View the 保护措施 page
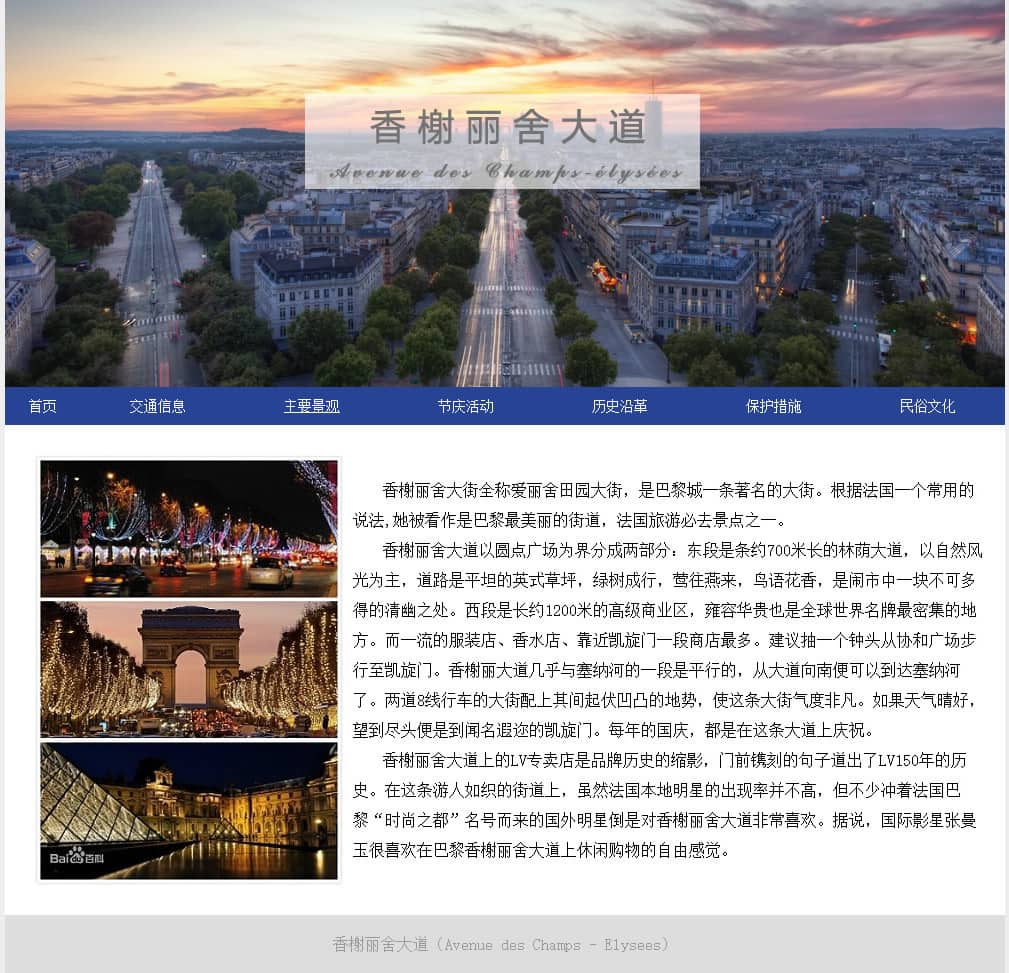Viewport: 1009px width, 973px height. [773, 406]
